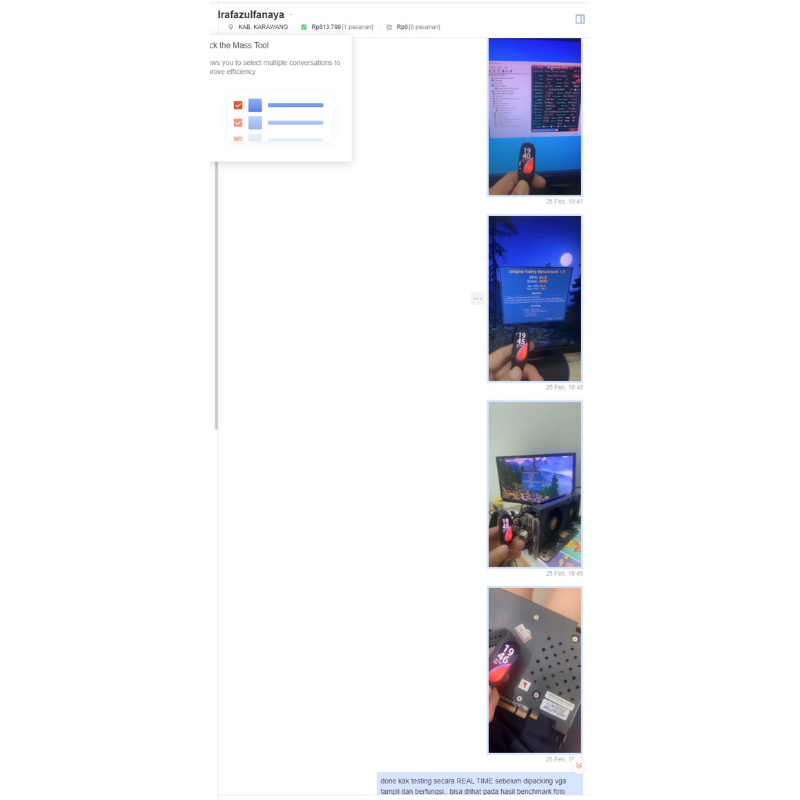The image size is (800, 800).
Task: Open the image sent 25 Feb 19:41
Action: [534, 115]
